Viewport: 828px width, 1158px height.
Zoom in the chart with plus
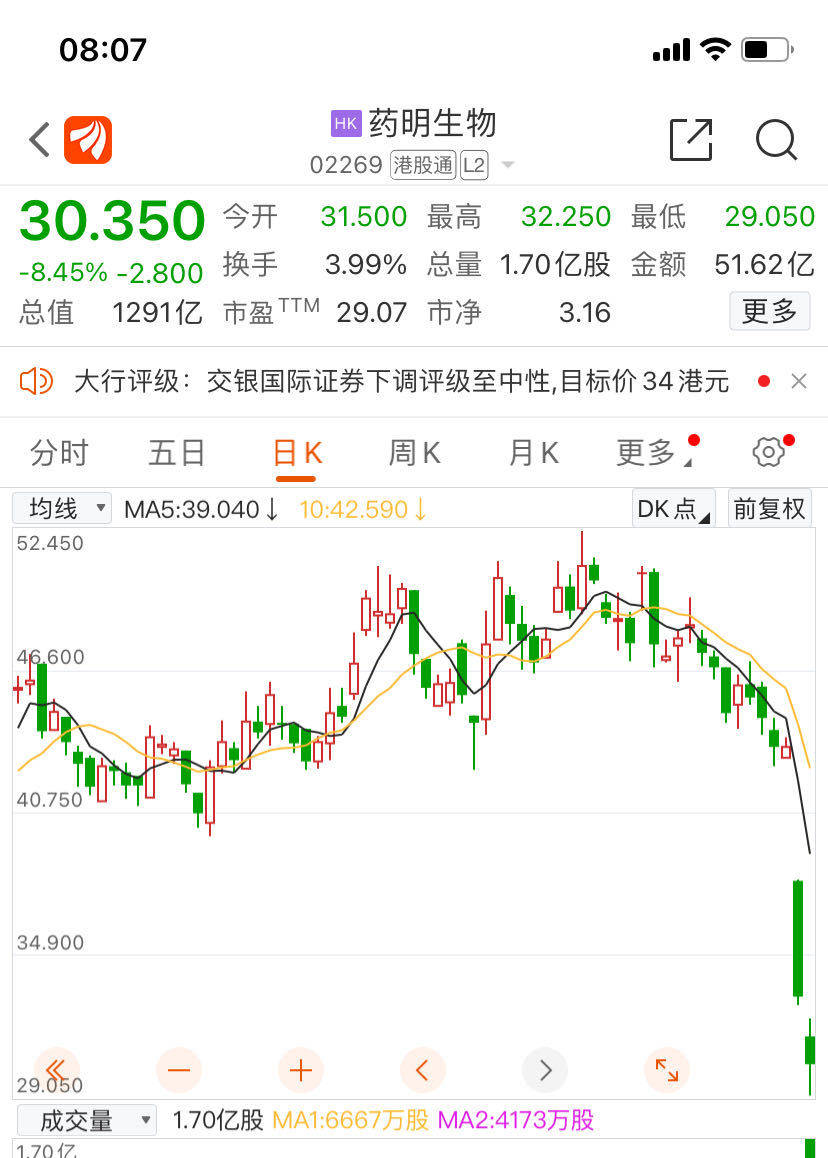click(x=300, y=1071)
